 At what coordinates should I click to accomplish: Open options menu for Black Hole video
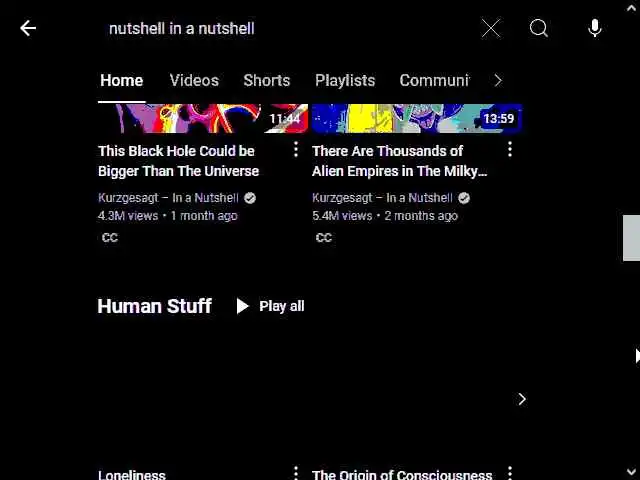[296, 150]
